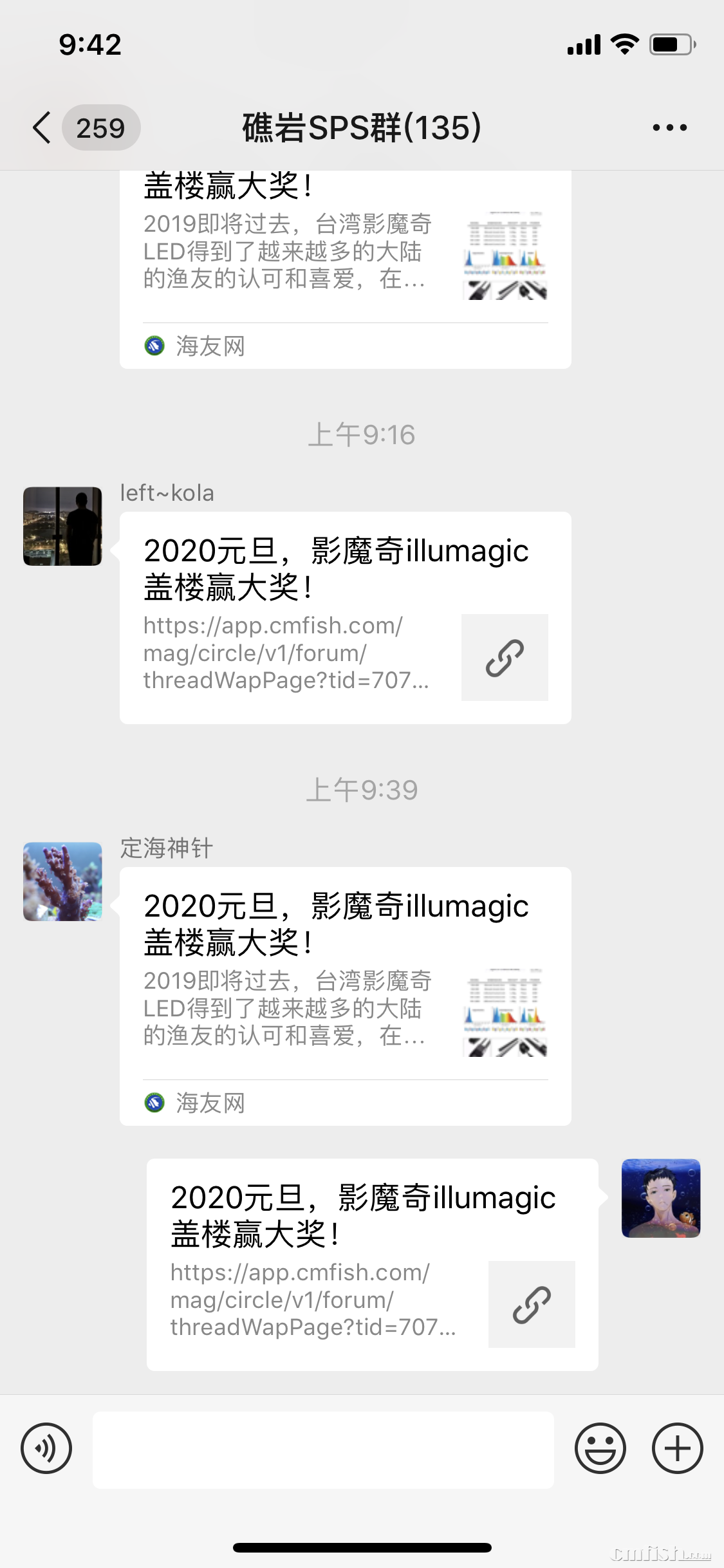Tap the unread count badge showing 259
This screenshot has height=1568, width=724.
[x=102, y=127]
